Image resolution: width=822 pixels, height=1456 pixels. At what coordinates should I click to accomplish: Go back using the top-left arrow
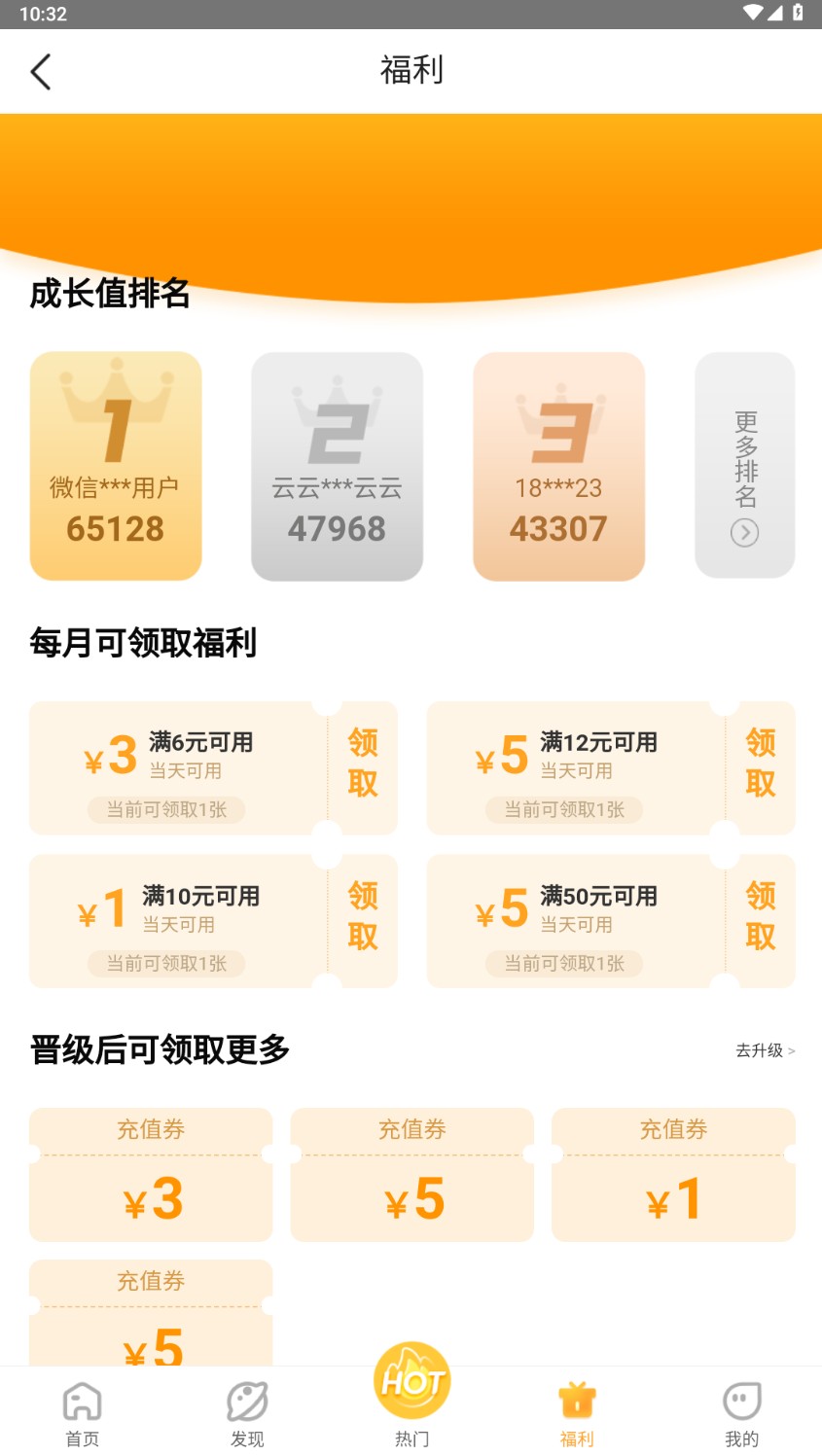[x=41, y=72]
